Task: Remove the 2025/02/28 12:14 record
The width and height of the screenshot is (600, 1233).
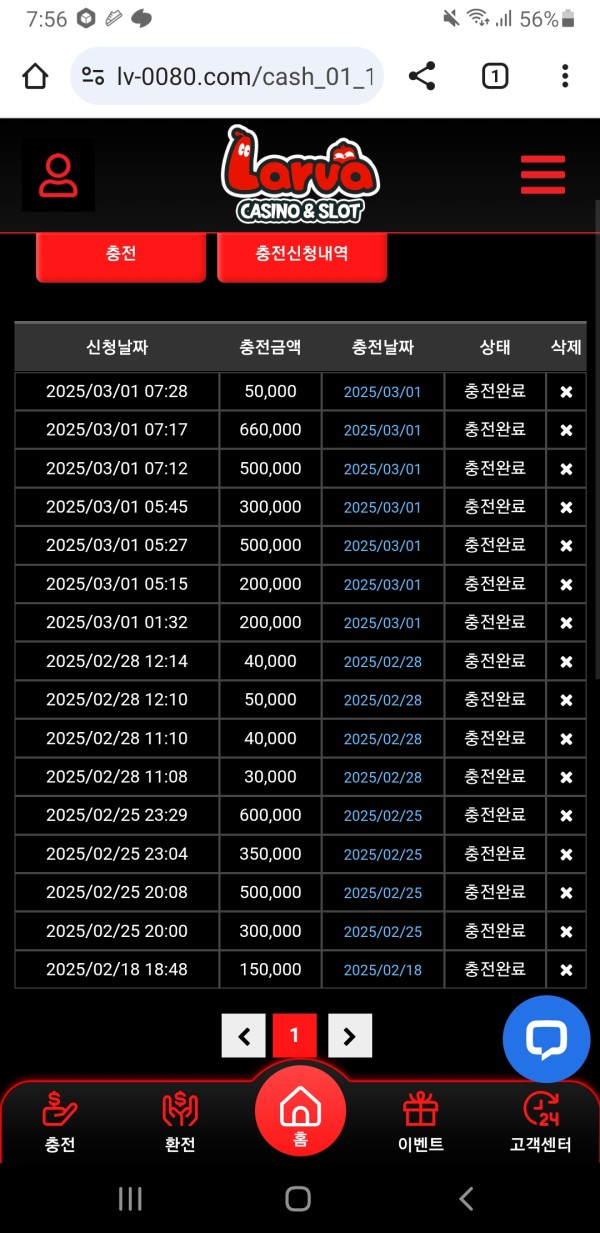Action: (x=566, y=662)
